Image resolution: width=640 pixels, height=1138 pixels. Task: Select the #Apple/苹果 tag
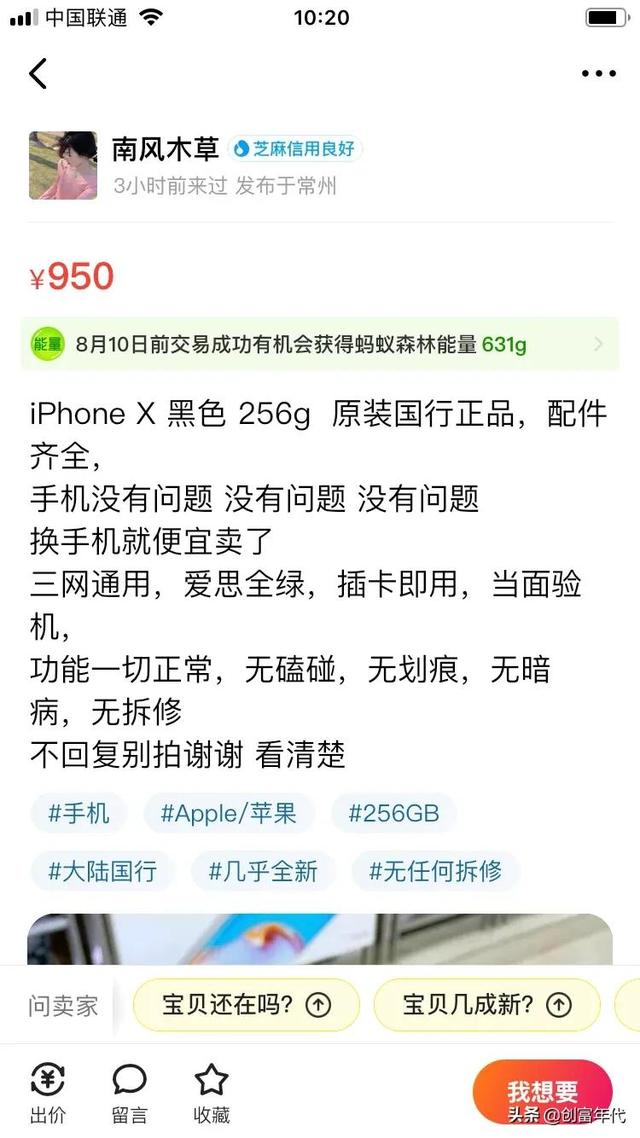[229, 813]
